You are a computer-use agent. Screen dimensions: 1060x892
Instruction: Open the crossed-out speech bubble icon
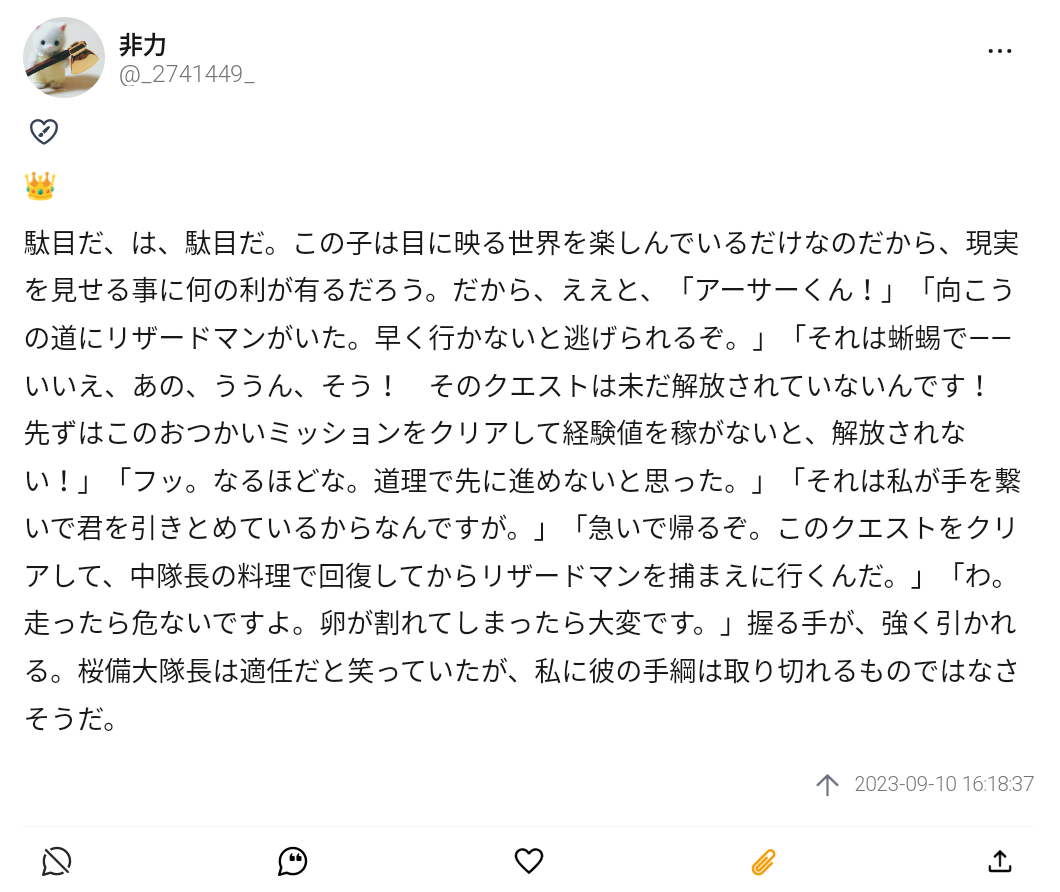tap(57, 862)
